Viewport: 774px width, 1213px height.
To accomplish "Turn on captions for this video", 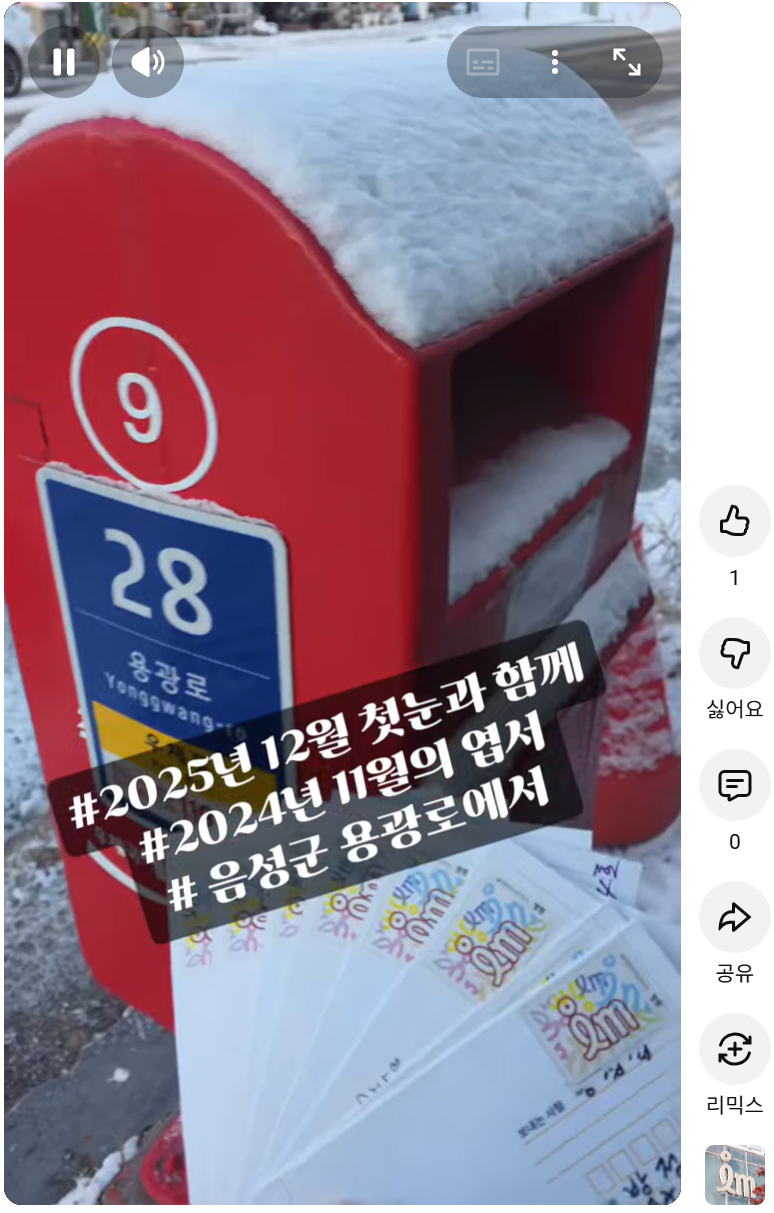I will [x=483, y=62].
